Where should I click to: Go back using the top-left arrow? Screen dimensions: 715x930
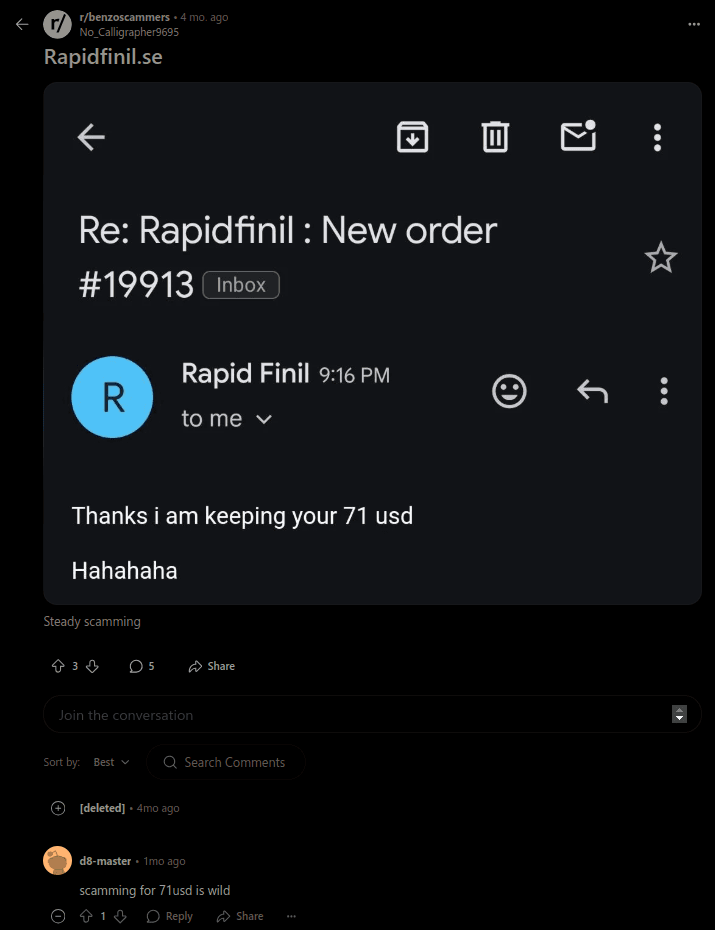[x=22, y=24]
